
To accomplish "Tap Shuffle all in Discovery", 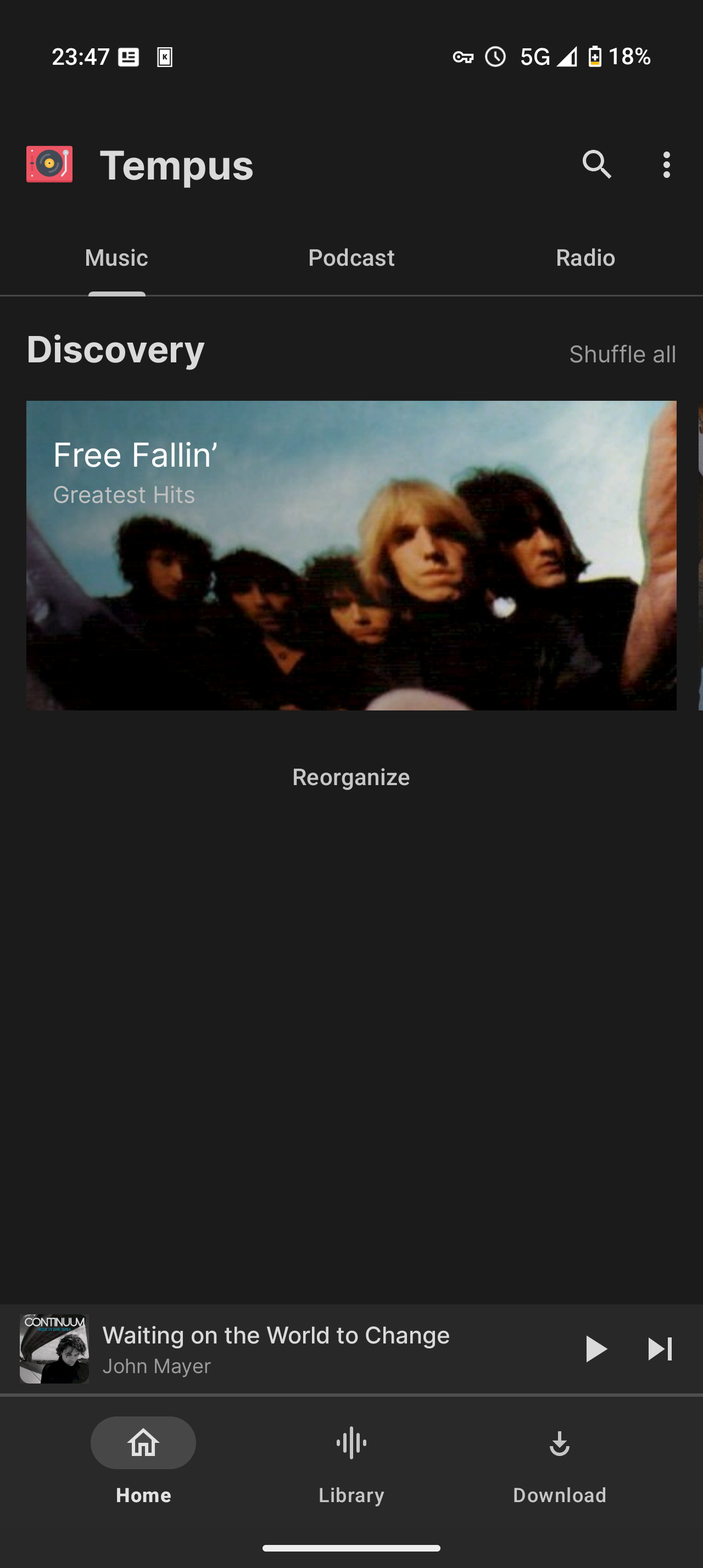I will point(622,354).
